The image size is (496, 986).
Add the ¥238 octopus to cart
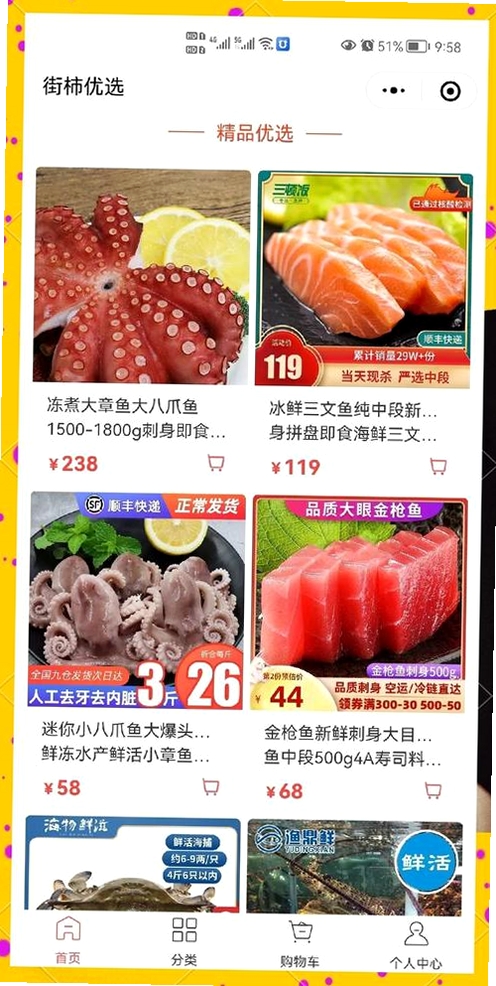(216, 463)
